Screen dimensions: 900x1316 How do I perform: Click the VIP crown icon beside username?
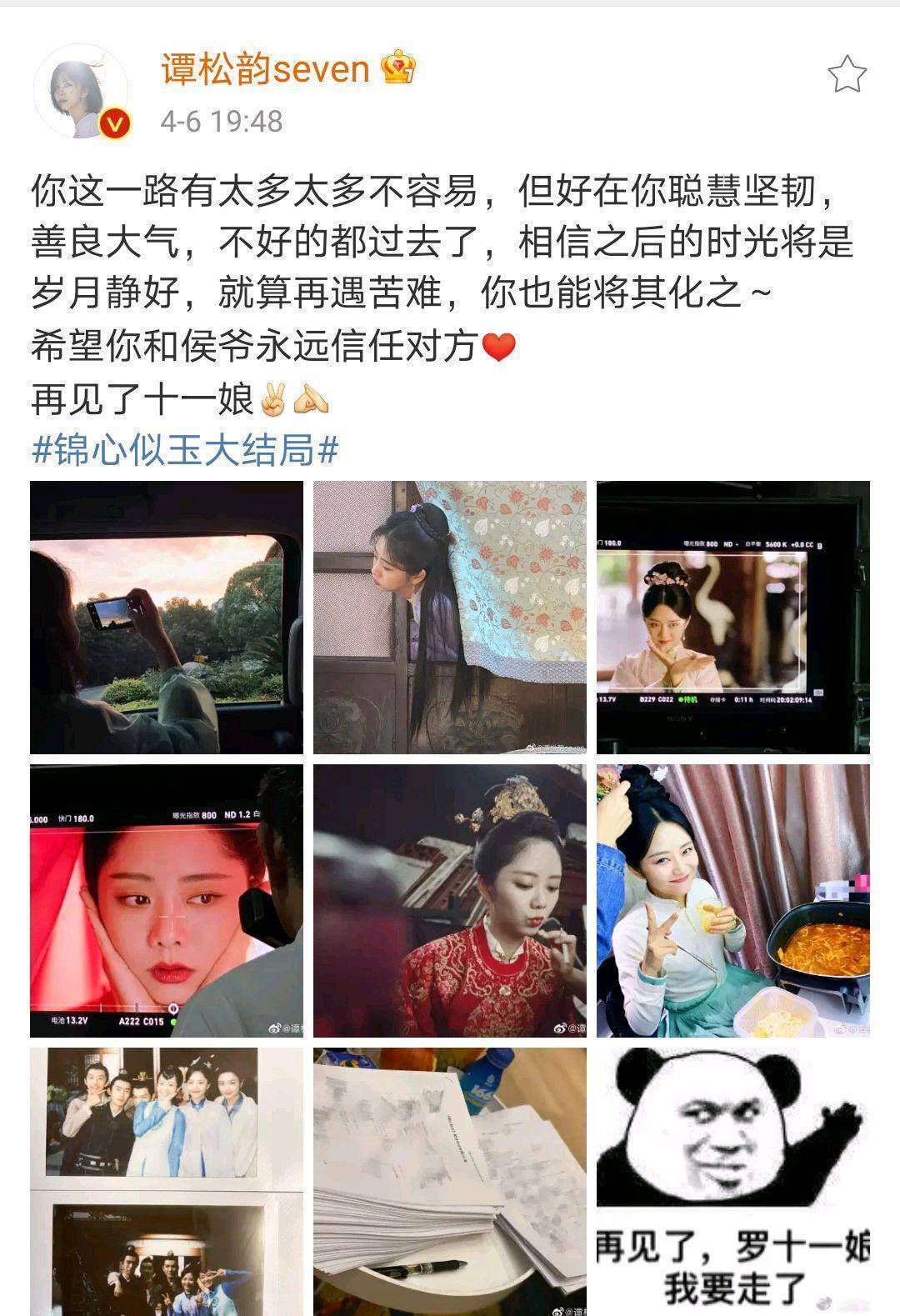(397, 72)
